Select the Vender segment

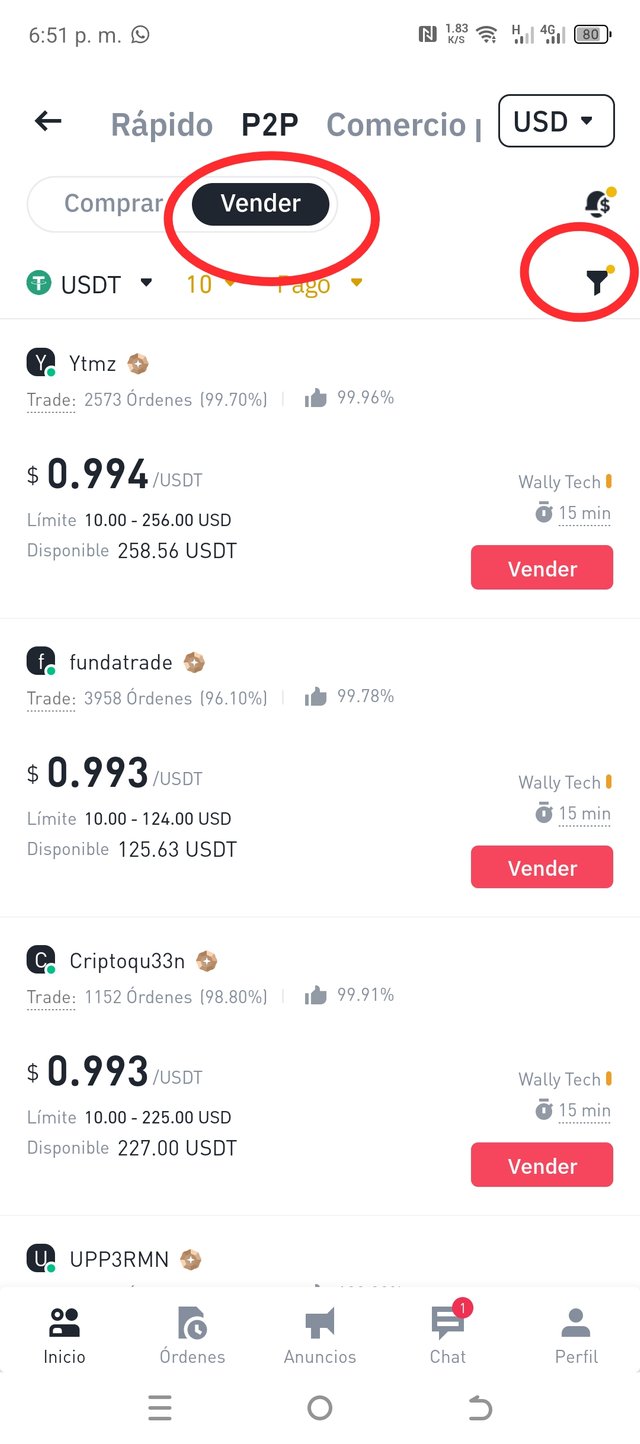point(260,204)
